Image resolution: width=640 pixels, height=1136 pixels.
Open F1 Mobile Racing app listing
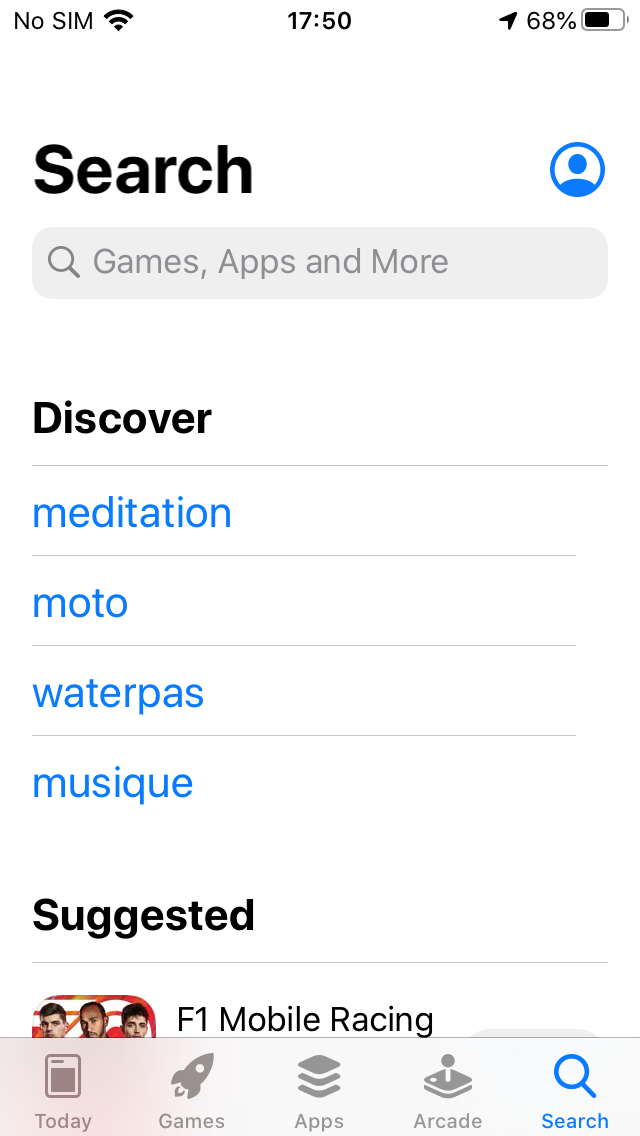pos(304,1019)
